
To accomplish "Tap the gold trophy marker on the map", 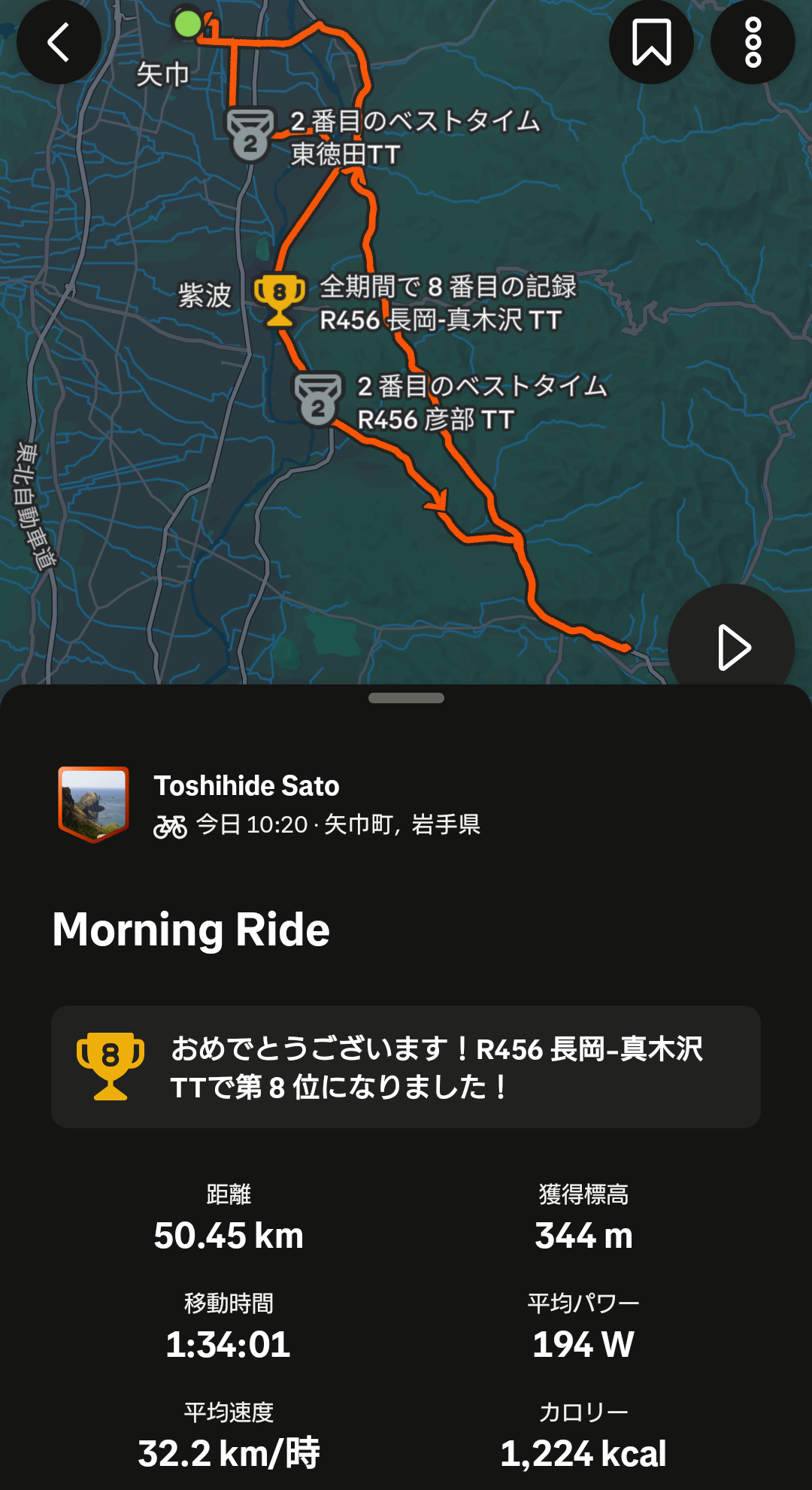I will point(280,299).
